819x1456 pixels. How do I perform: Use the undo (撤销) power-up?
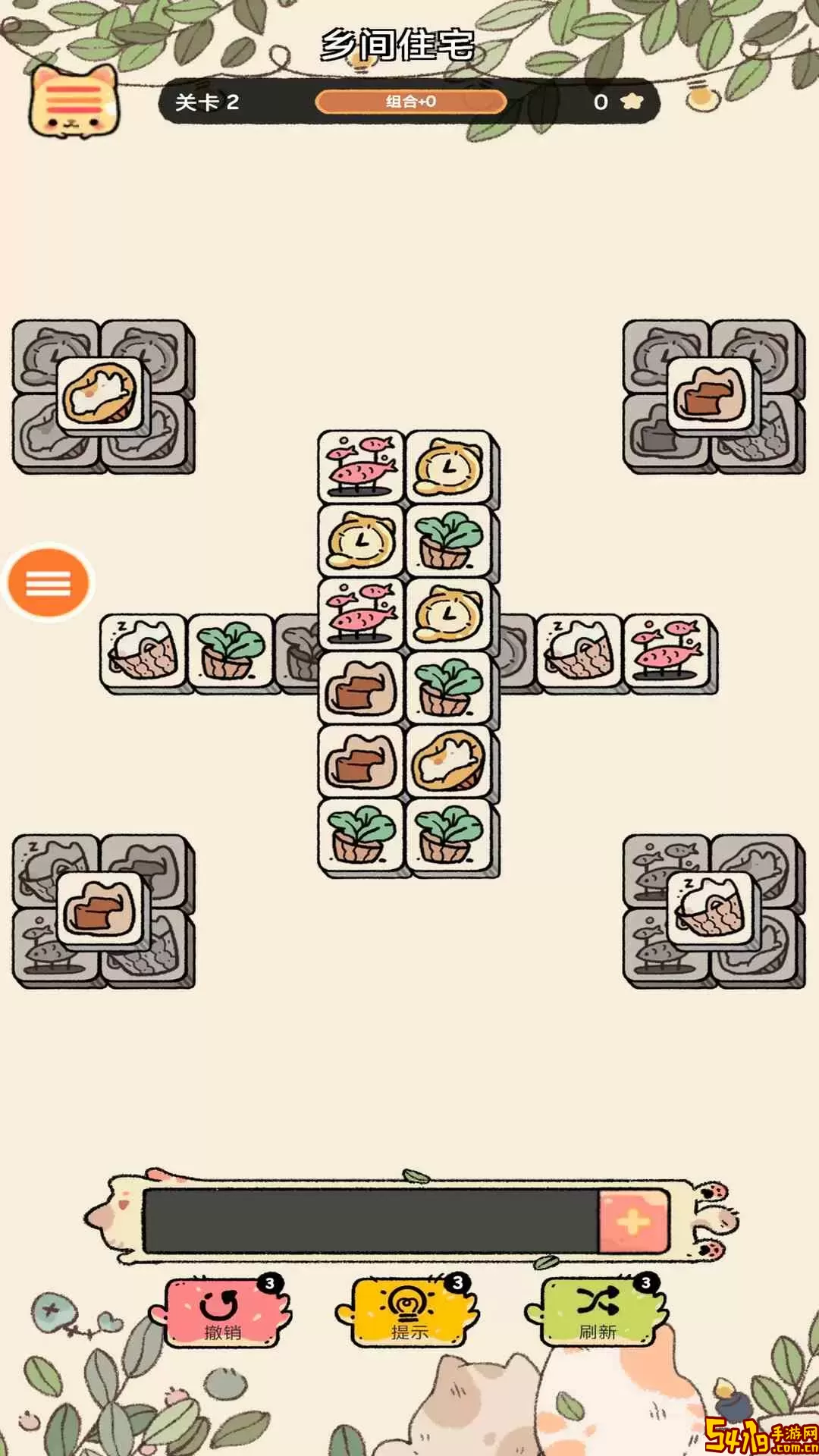[x=221, y=1312]
